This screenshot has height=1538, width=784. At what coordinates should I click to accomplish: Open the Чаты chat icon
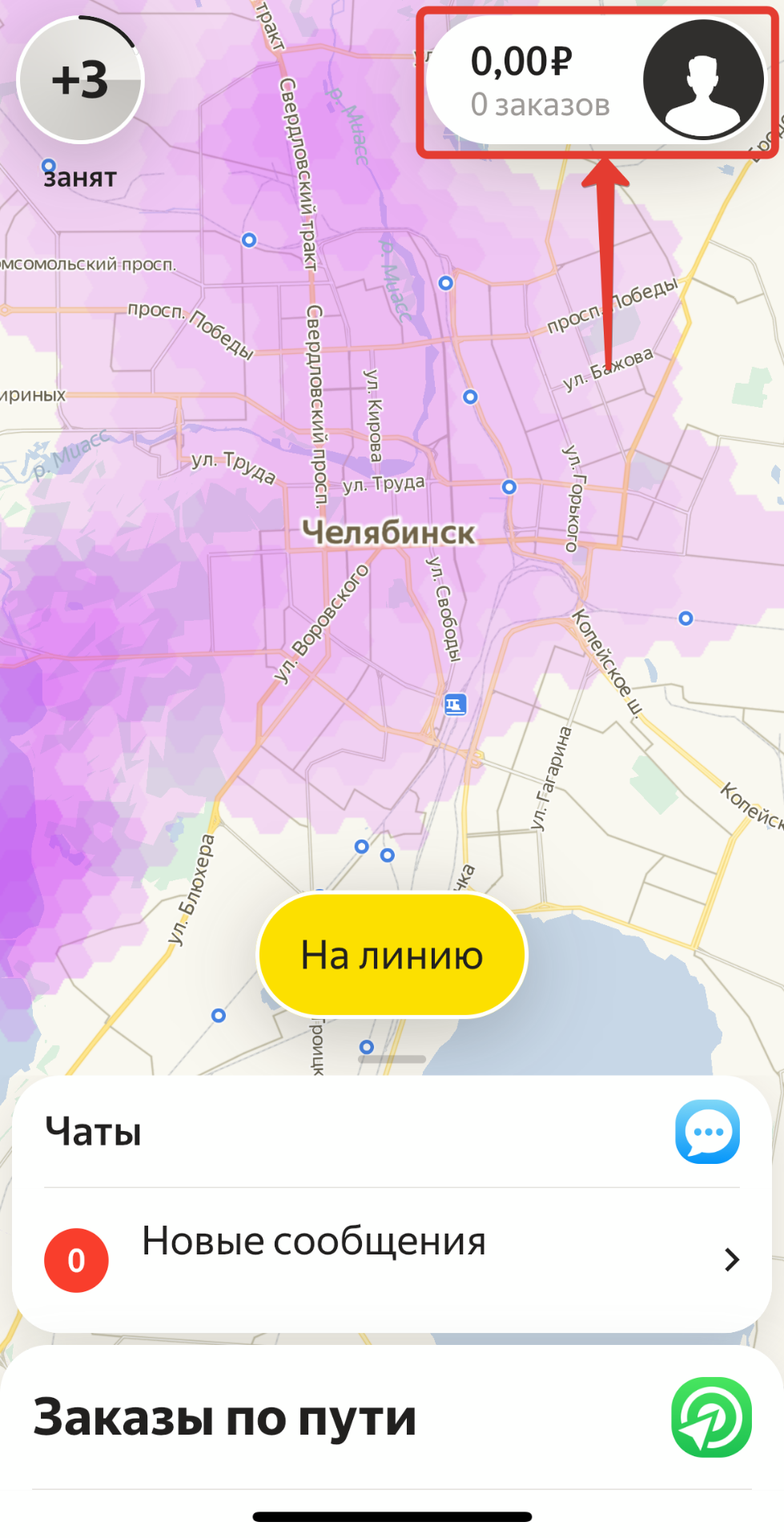click(x=707, y=1131)
